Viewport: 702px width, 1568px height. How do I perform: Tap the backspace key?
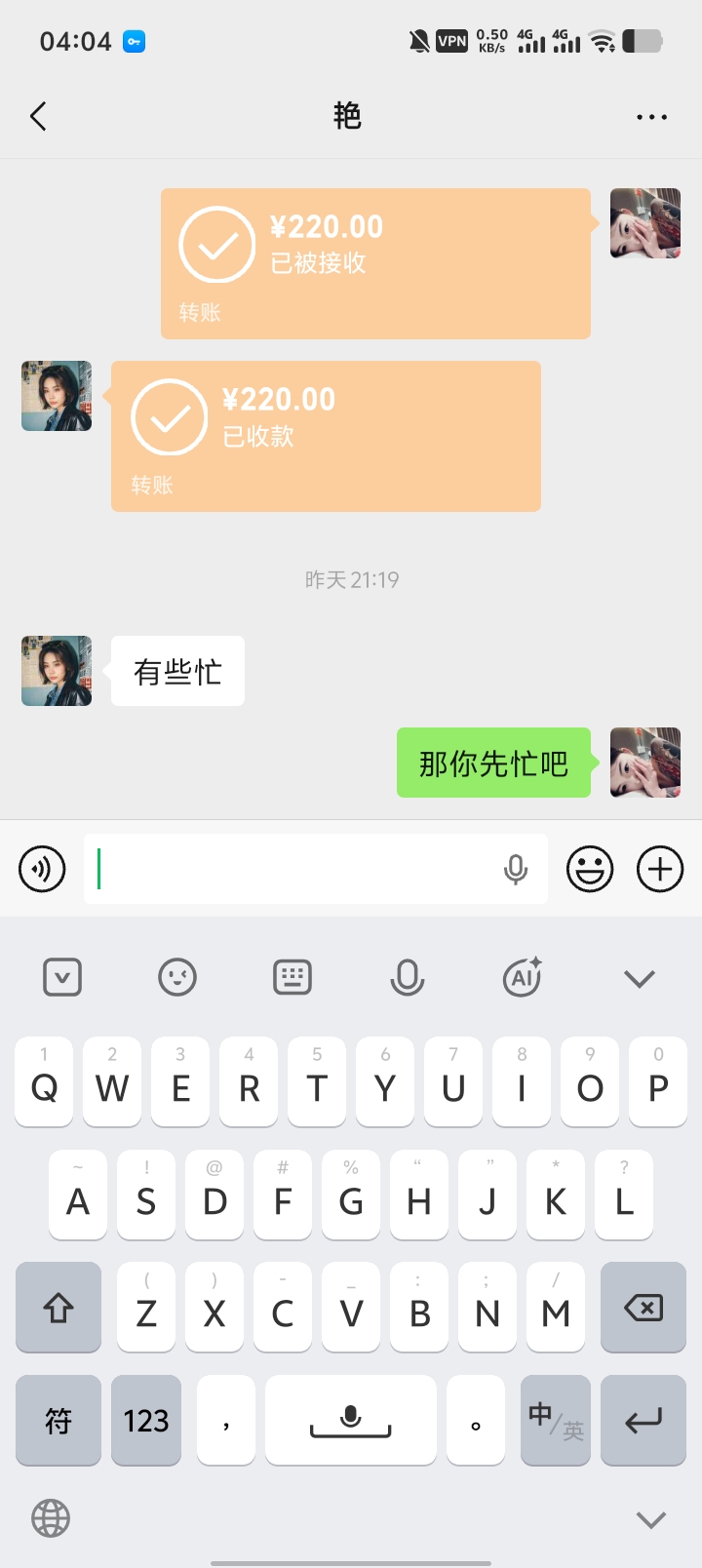643,1308
